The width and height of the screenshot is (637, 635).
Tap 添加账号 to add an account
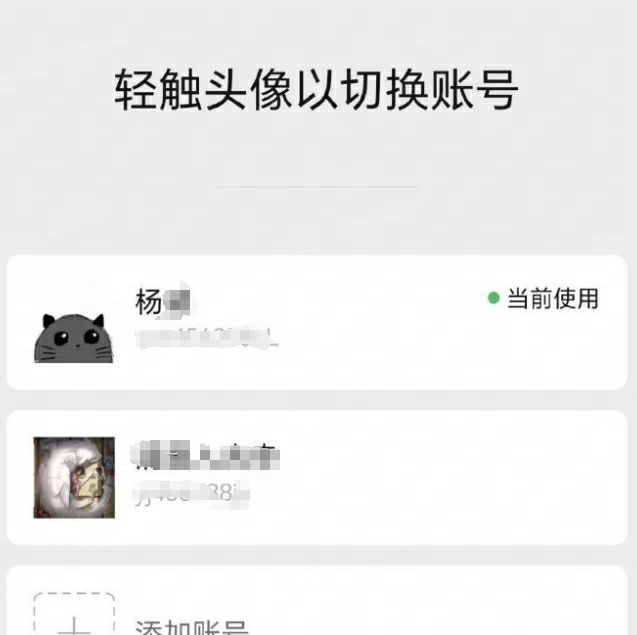(x=191, y=627)
